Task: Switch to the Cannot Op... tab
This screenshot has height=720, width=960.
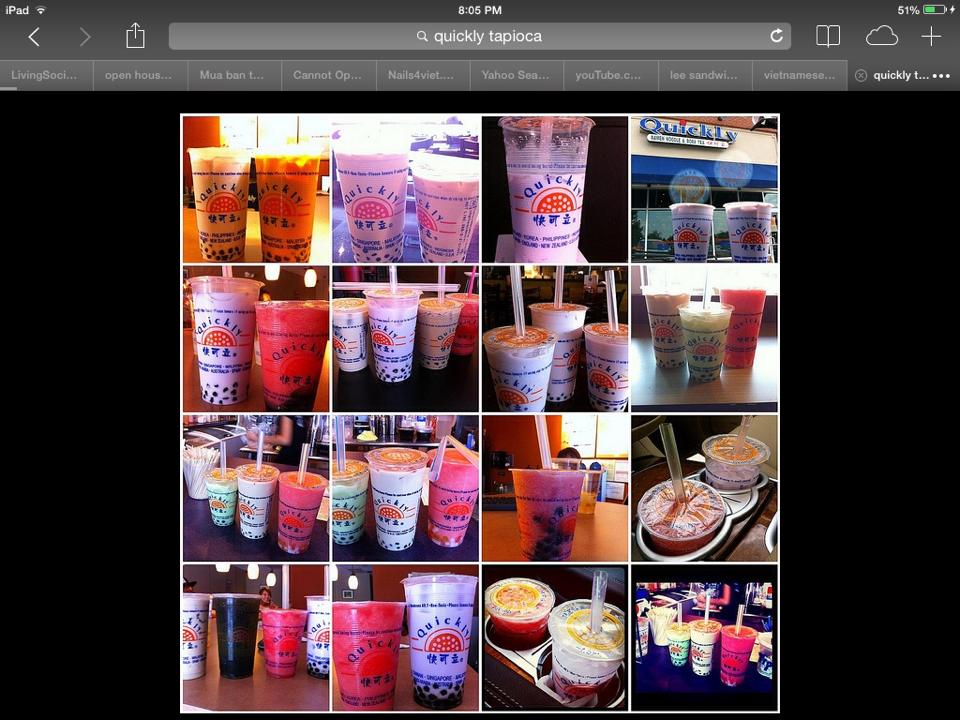Action: tap(327, 75)
